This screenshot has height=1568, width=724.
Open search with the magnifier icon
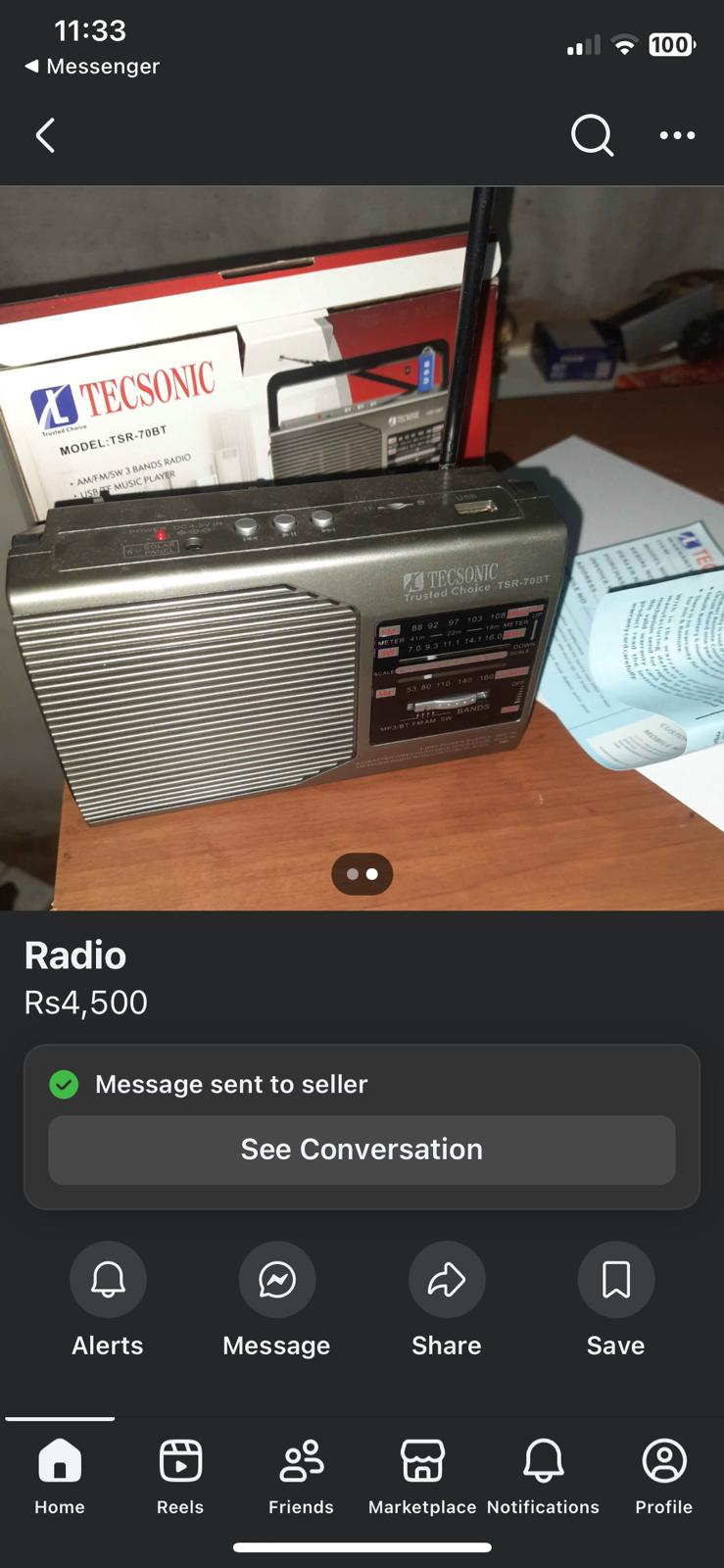(x=592, y=135)
